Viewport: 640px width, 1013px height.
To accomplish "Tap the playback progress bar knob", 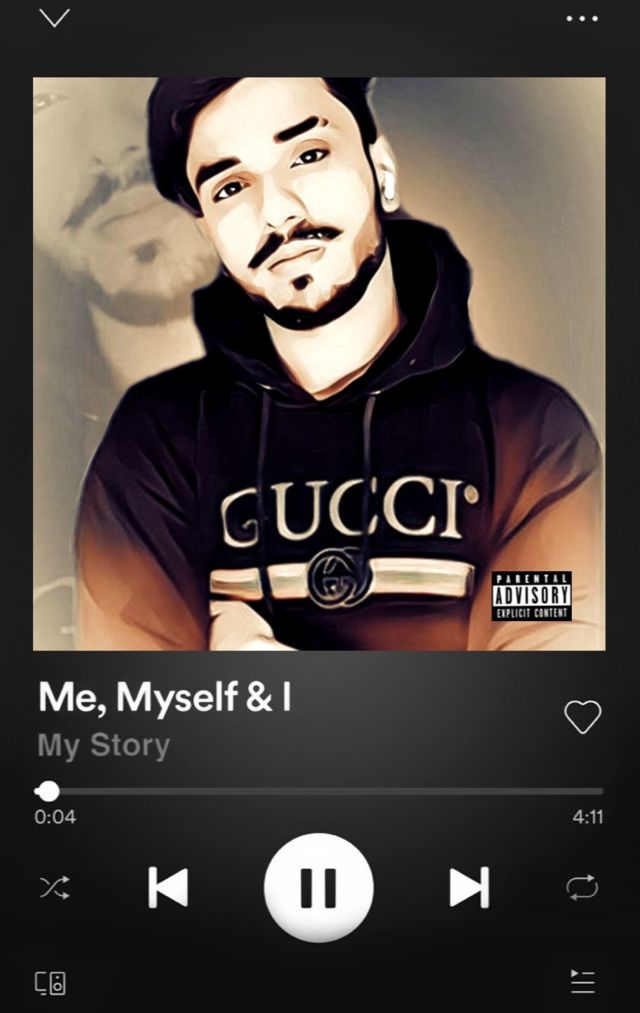I will tap(48, 791).
